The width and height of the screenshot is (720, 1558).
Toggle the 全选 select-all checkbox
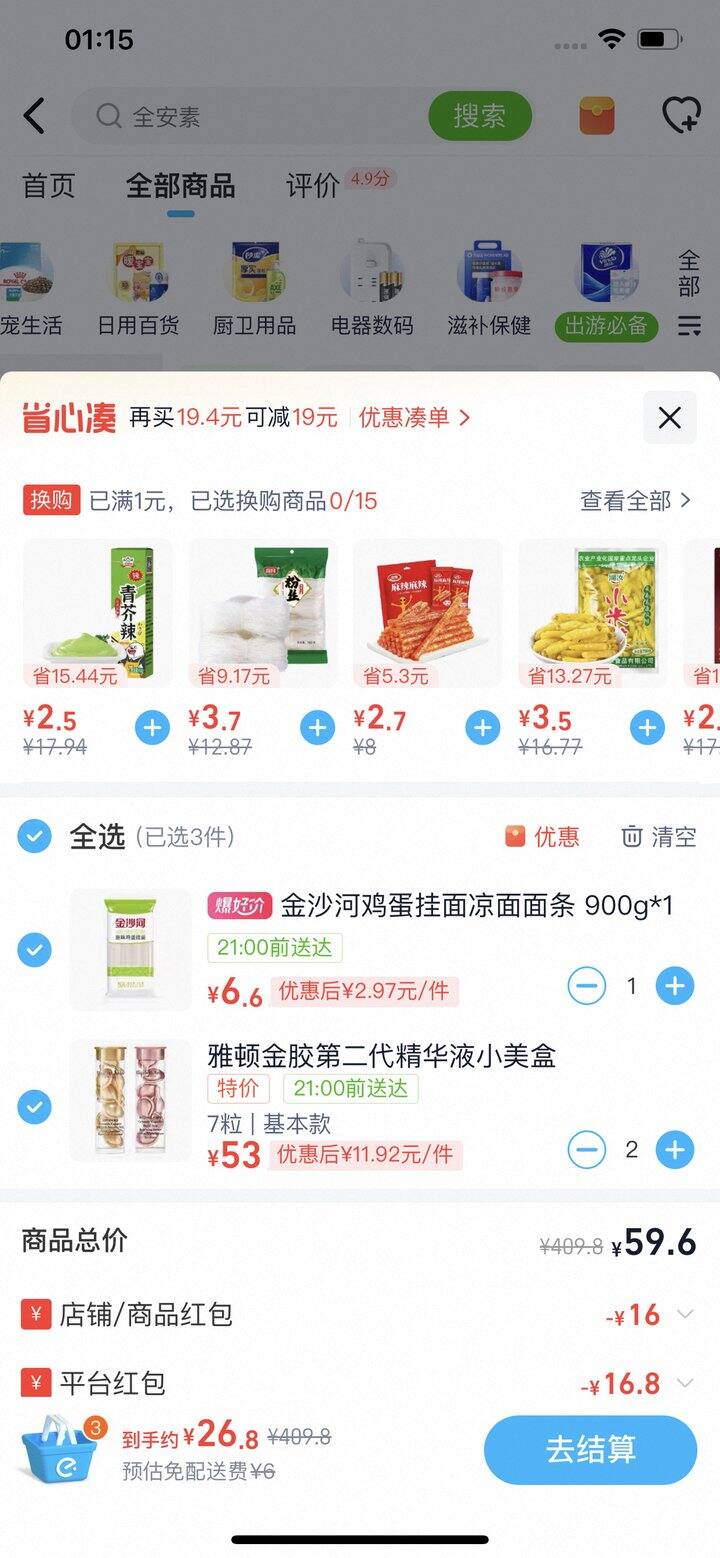point(35,836)
